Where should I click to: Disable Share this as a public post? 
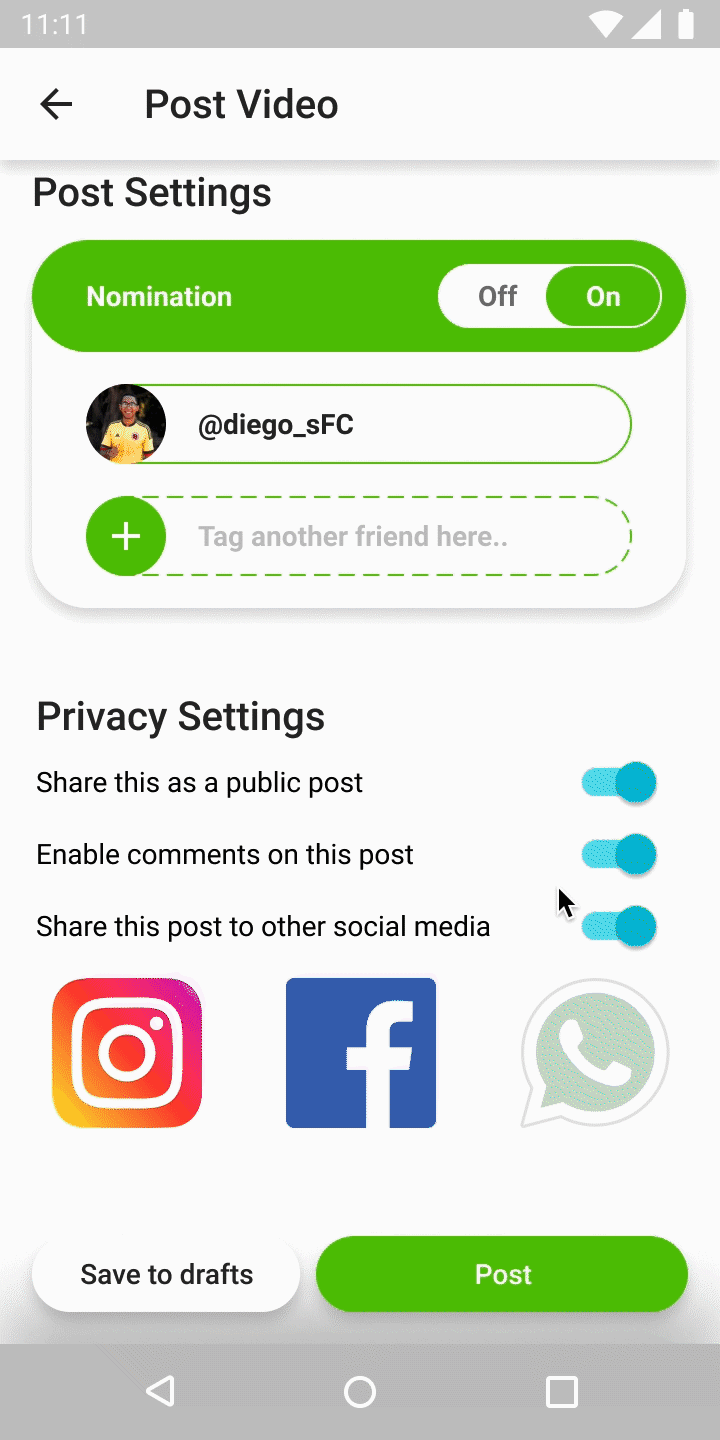pos(619,782)
